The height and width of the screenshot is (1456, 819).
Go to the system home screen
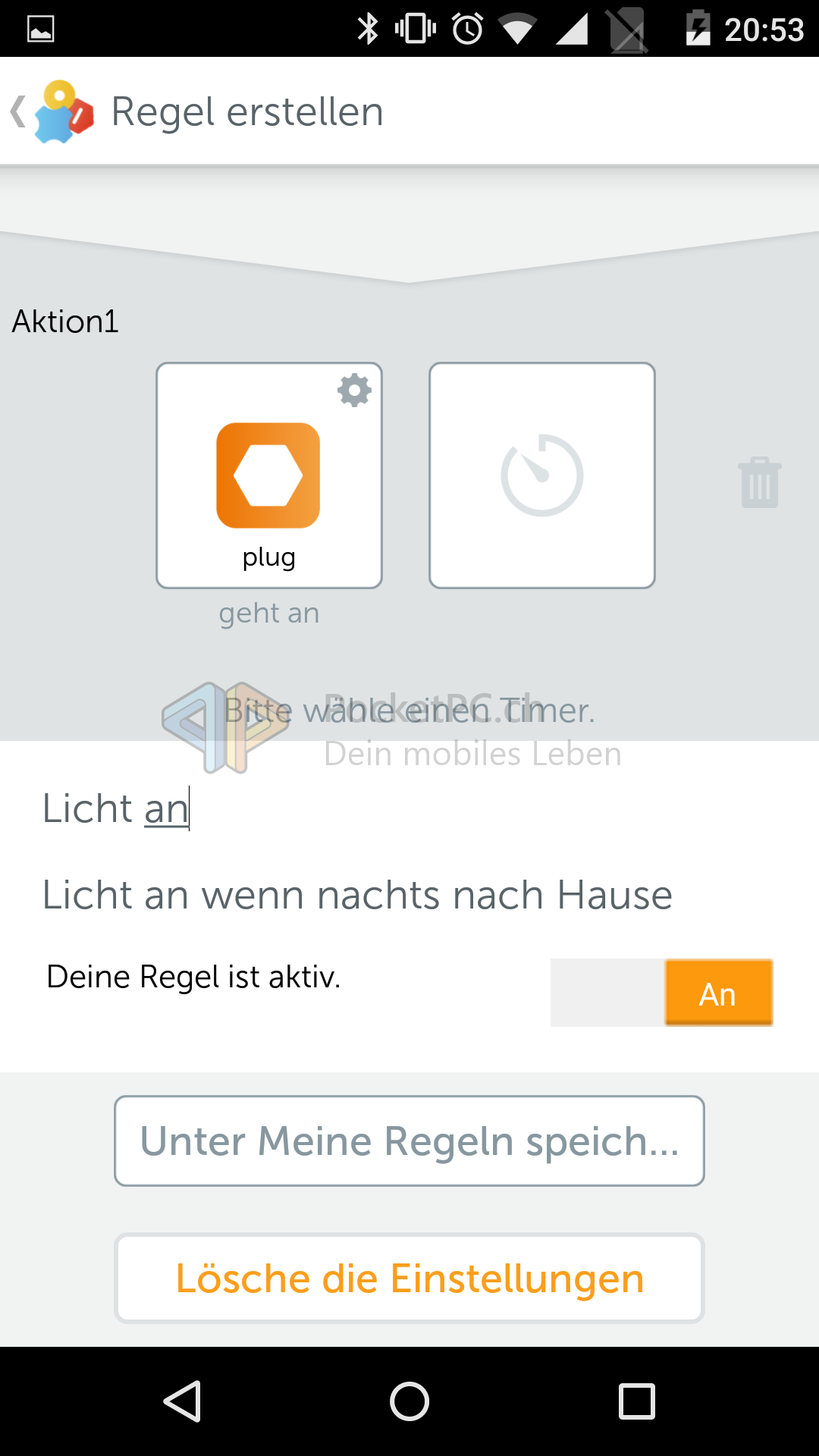(x=409, y=1401)
